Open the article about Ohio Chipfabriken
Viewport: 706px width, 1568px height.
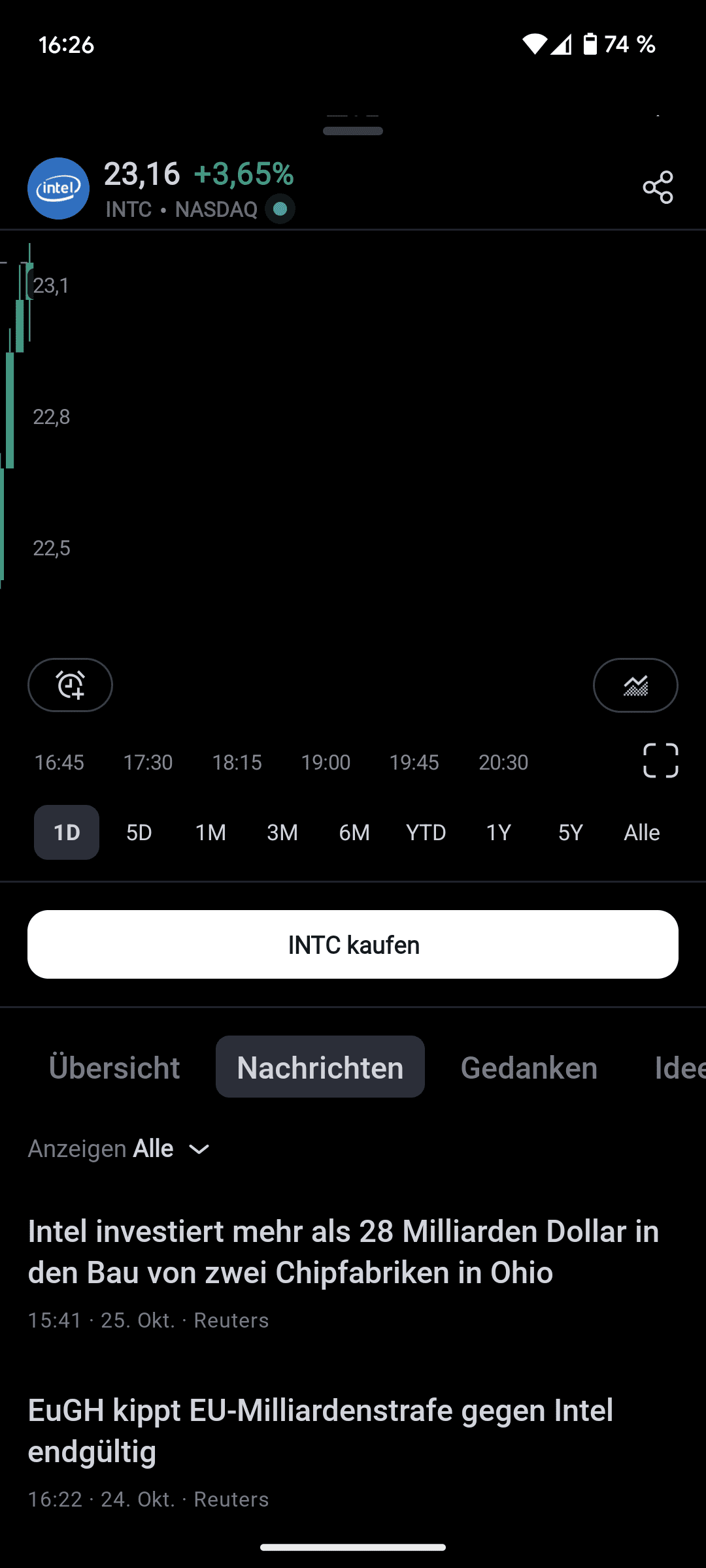point(344,1252)
